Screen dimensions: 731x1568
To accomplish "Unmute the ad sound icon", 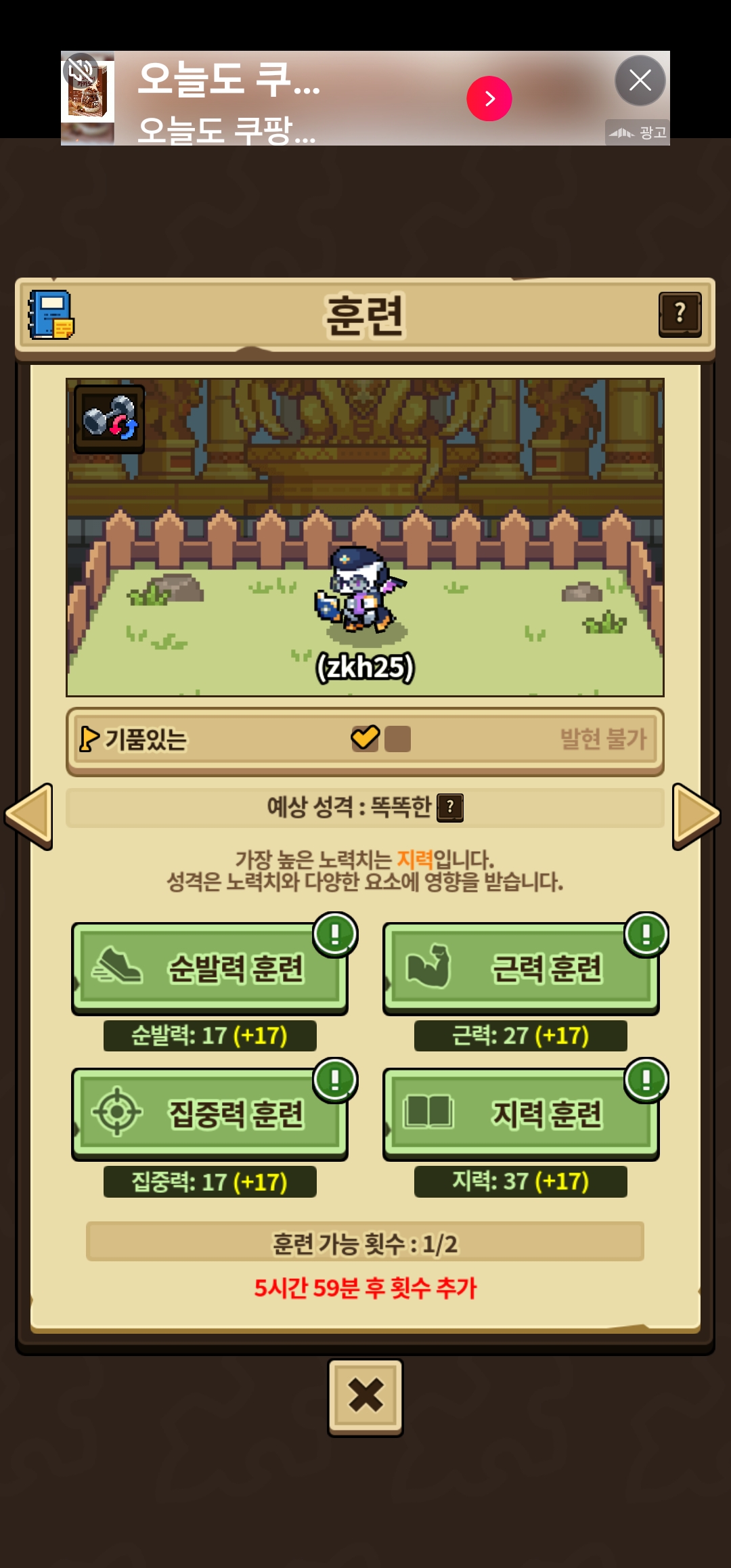I will click(x=81, y=70).
